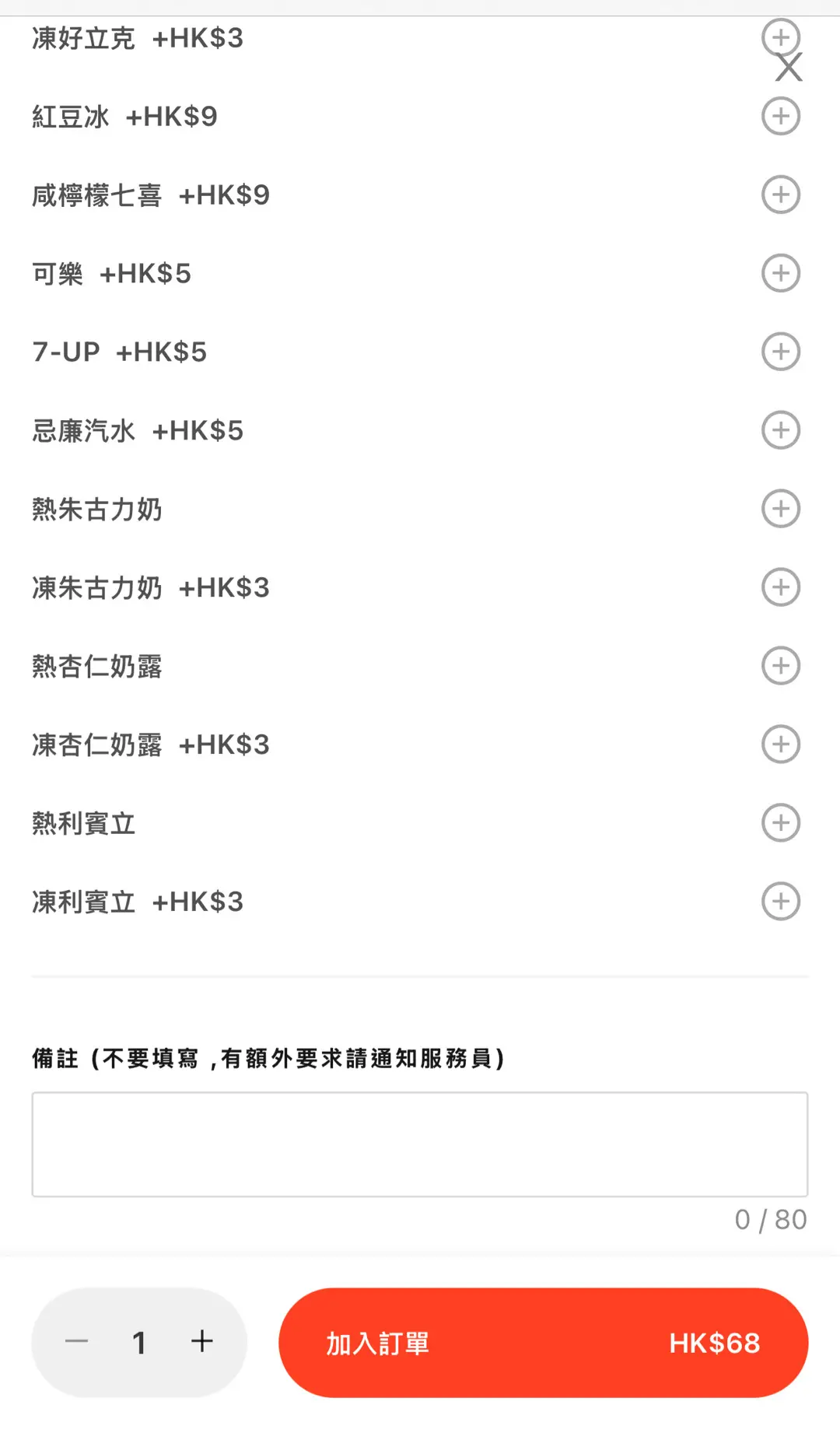Viewport: 840px width, 1447px height.
Task: Close the item options panel
Action: coord(789,68)
